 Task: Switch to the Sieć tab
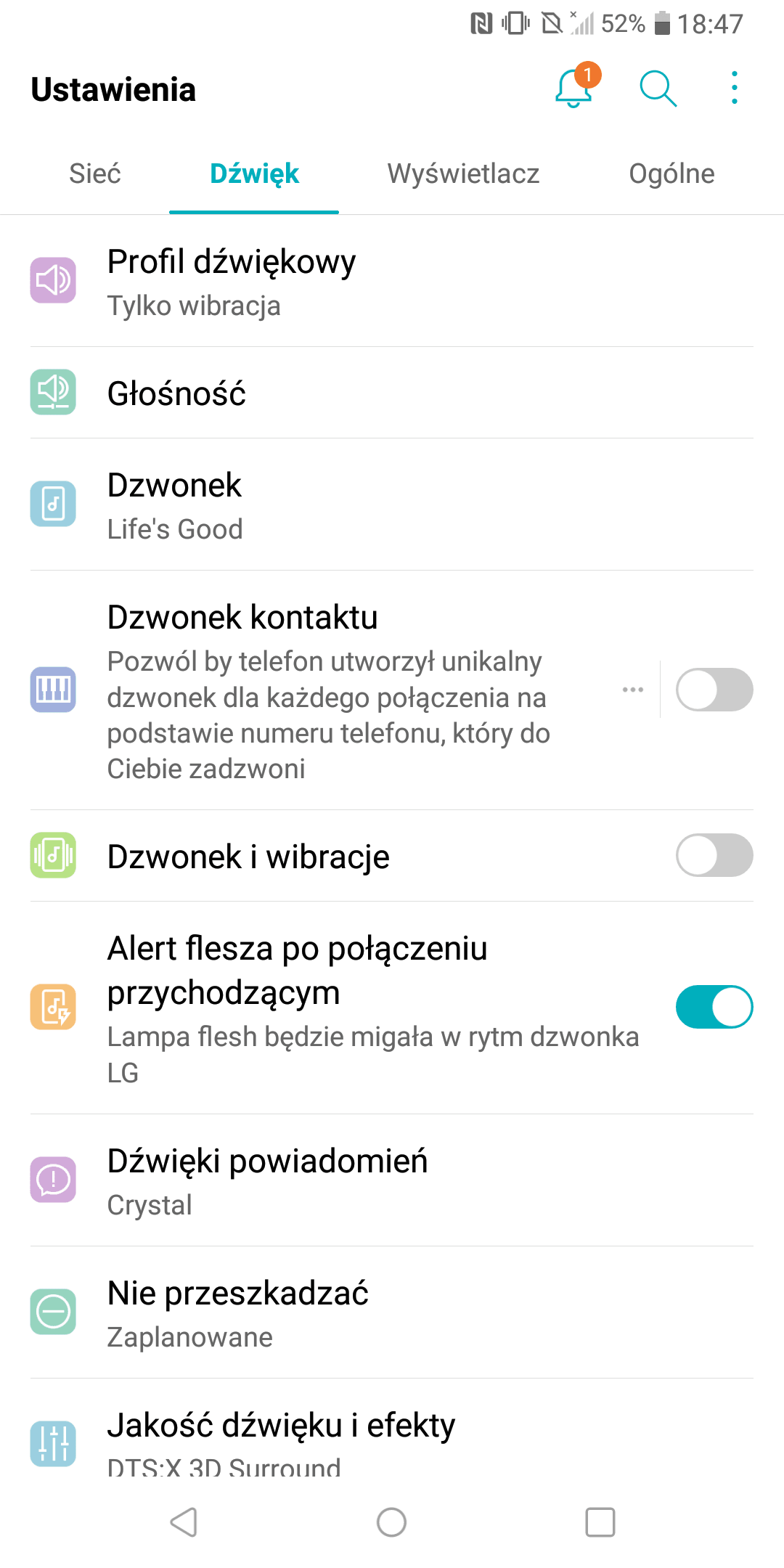(x=94, y=173)
